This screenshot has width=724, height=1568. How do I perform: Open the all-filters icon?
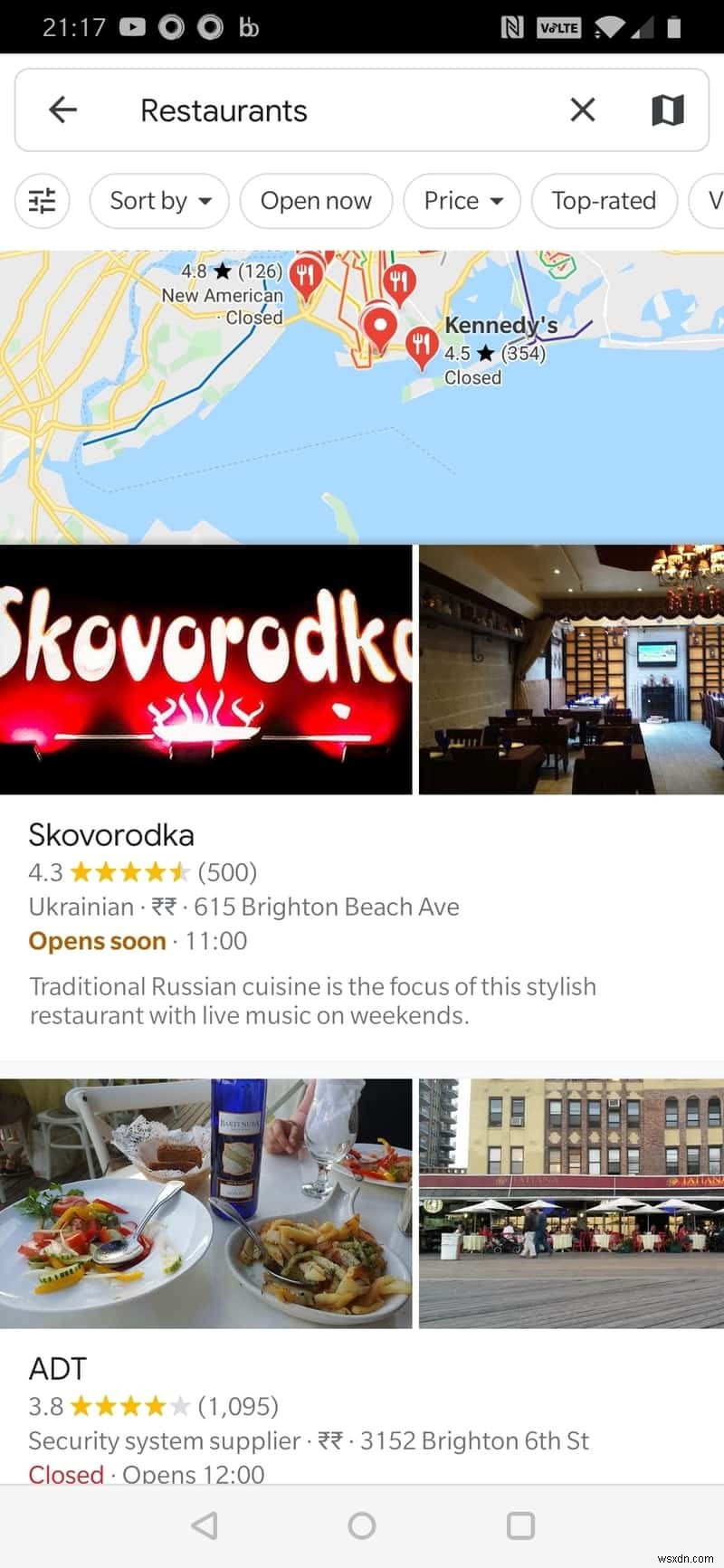(x=43, y=200)
